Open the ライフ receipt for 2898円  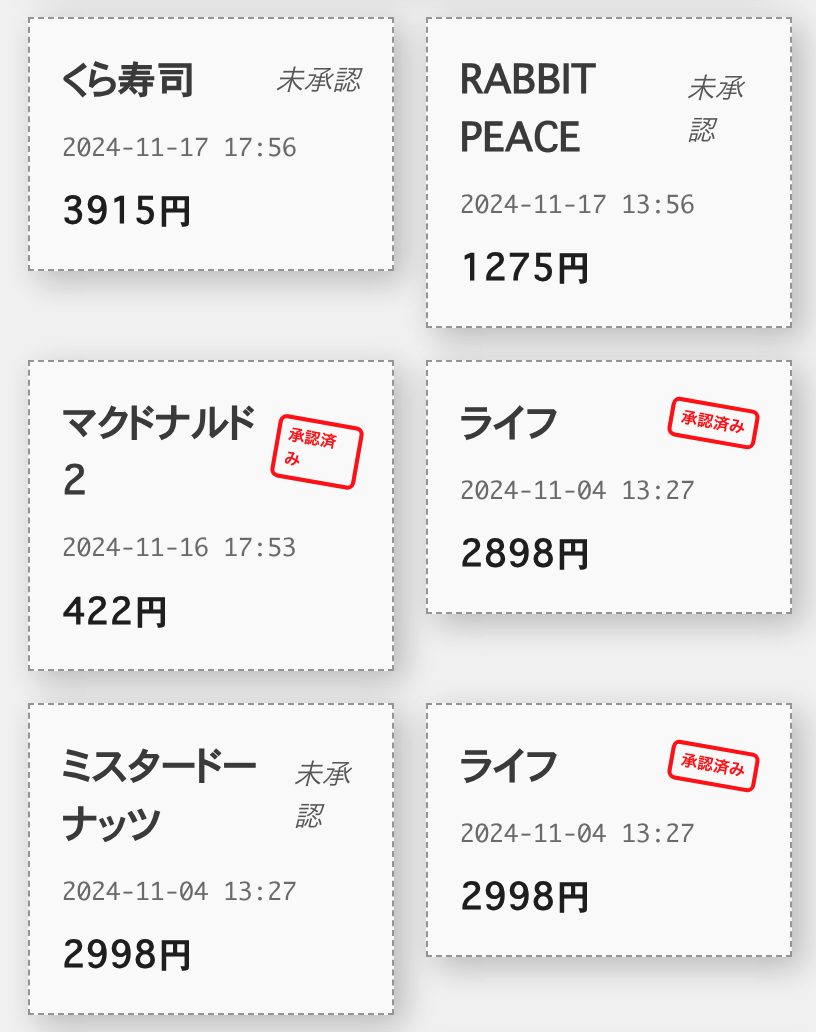pos(608,487)
